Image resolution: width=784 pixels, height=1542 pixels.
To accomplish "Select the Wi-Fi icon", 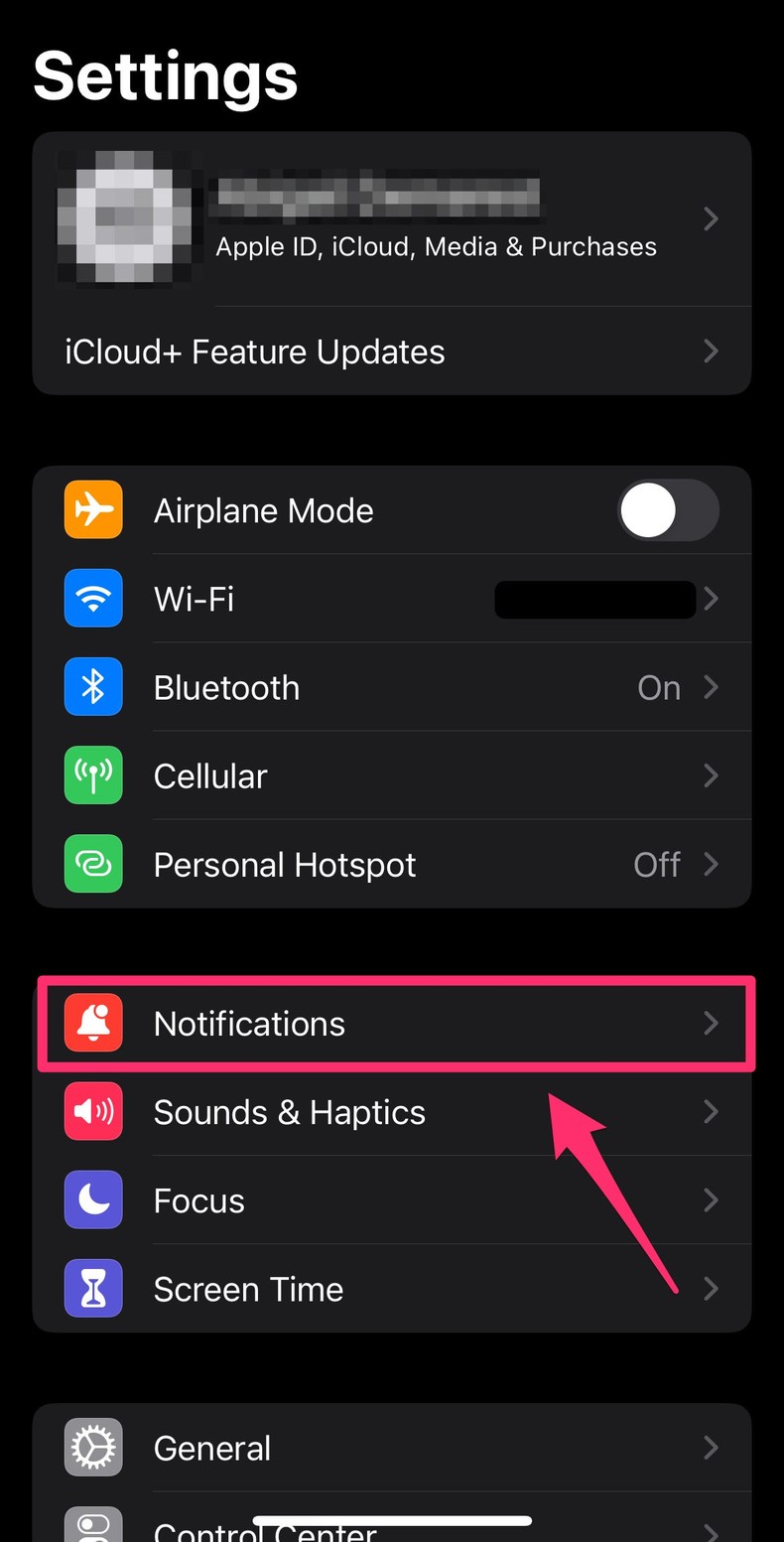I will click(x=92, y=598).
